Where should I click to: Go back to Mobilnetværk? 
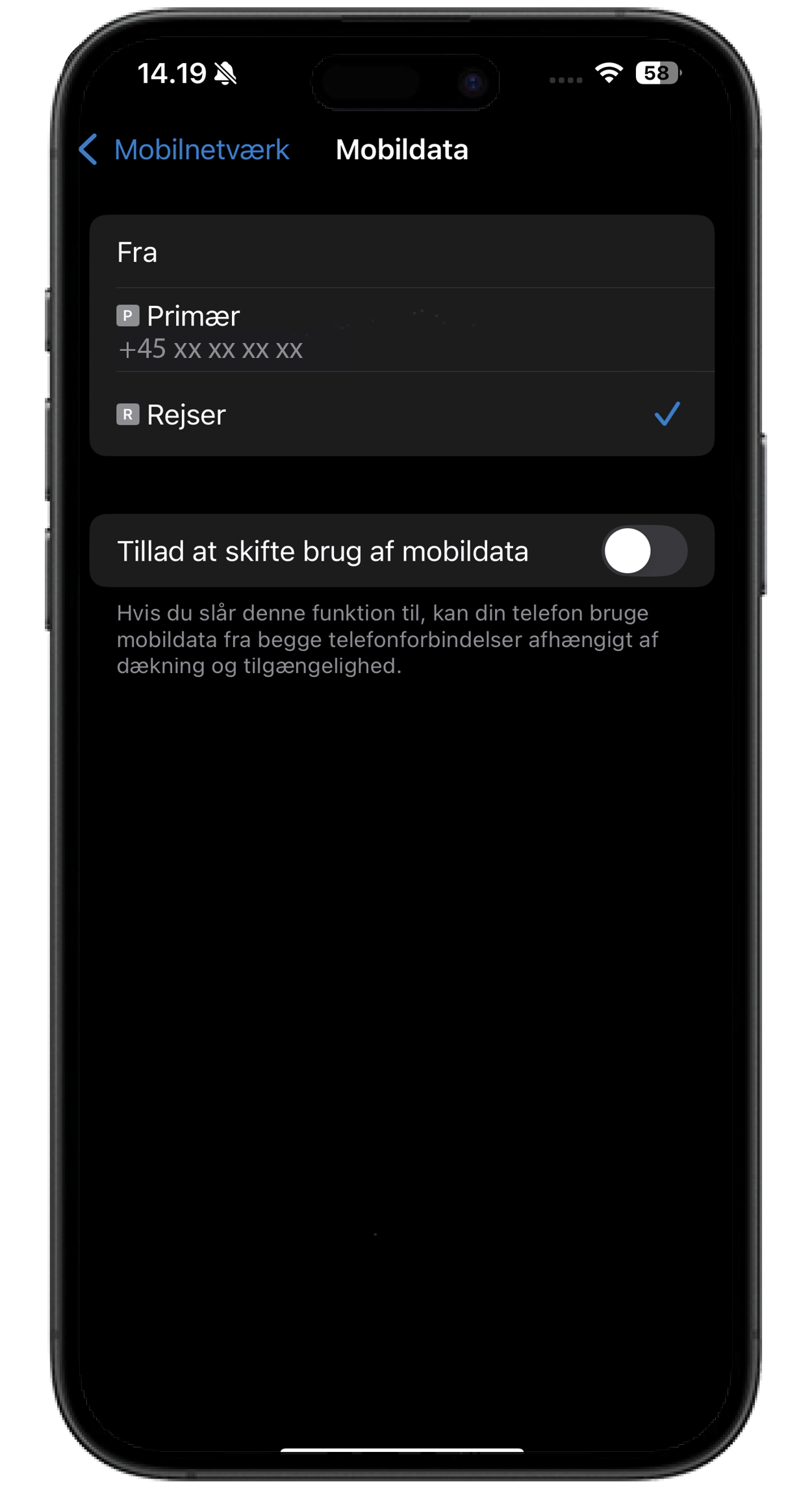(x=184, y=150)
